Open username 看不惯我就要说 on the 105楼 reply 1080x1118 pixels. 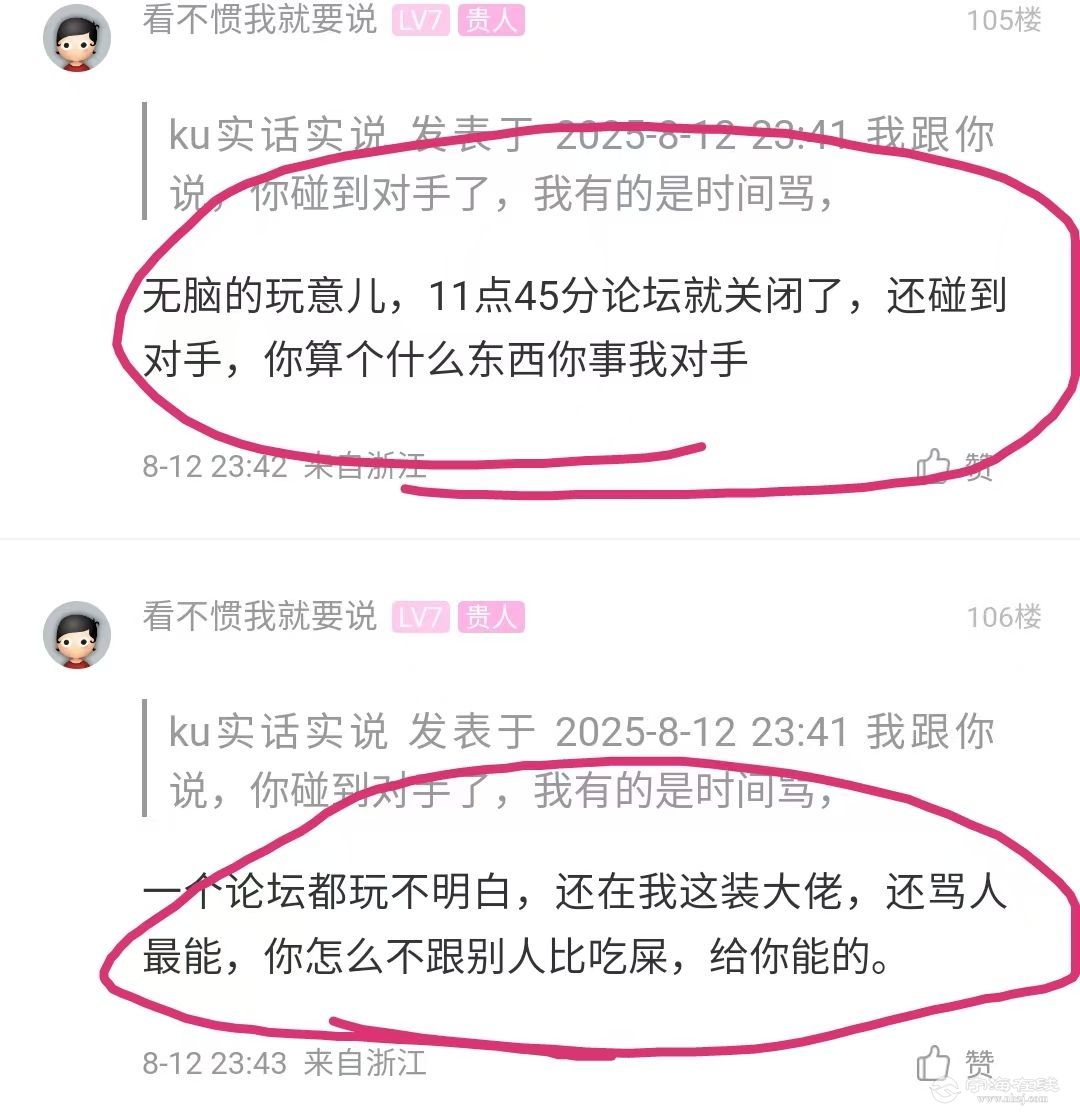[x=260, y=19]
